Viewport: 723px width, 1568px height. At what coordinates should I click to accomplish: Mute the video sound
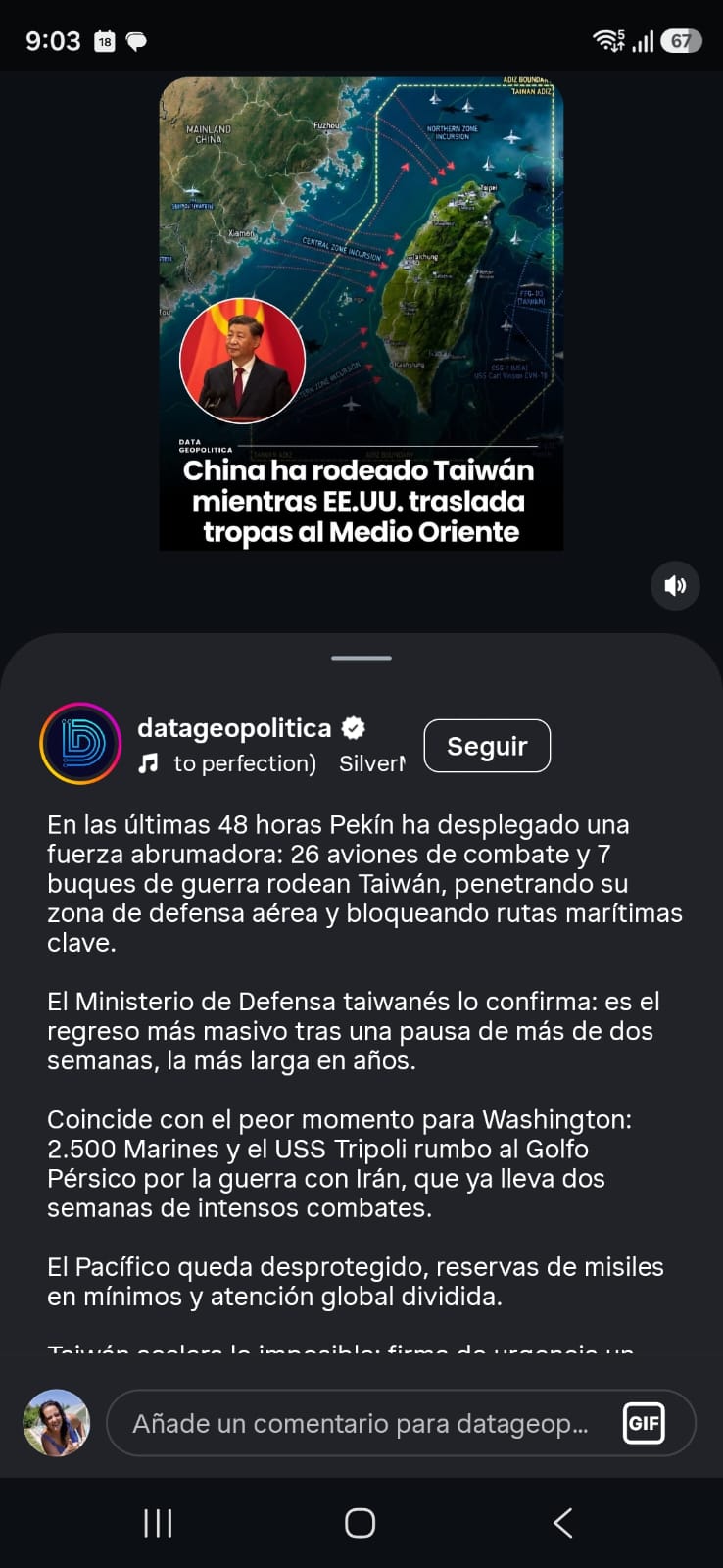coord(675,586)
